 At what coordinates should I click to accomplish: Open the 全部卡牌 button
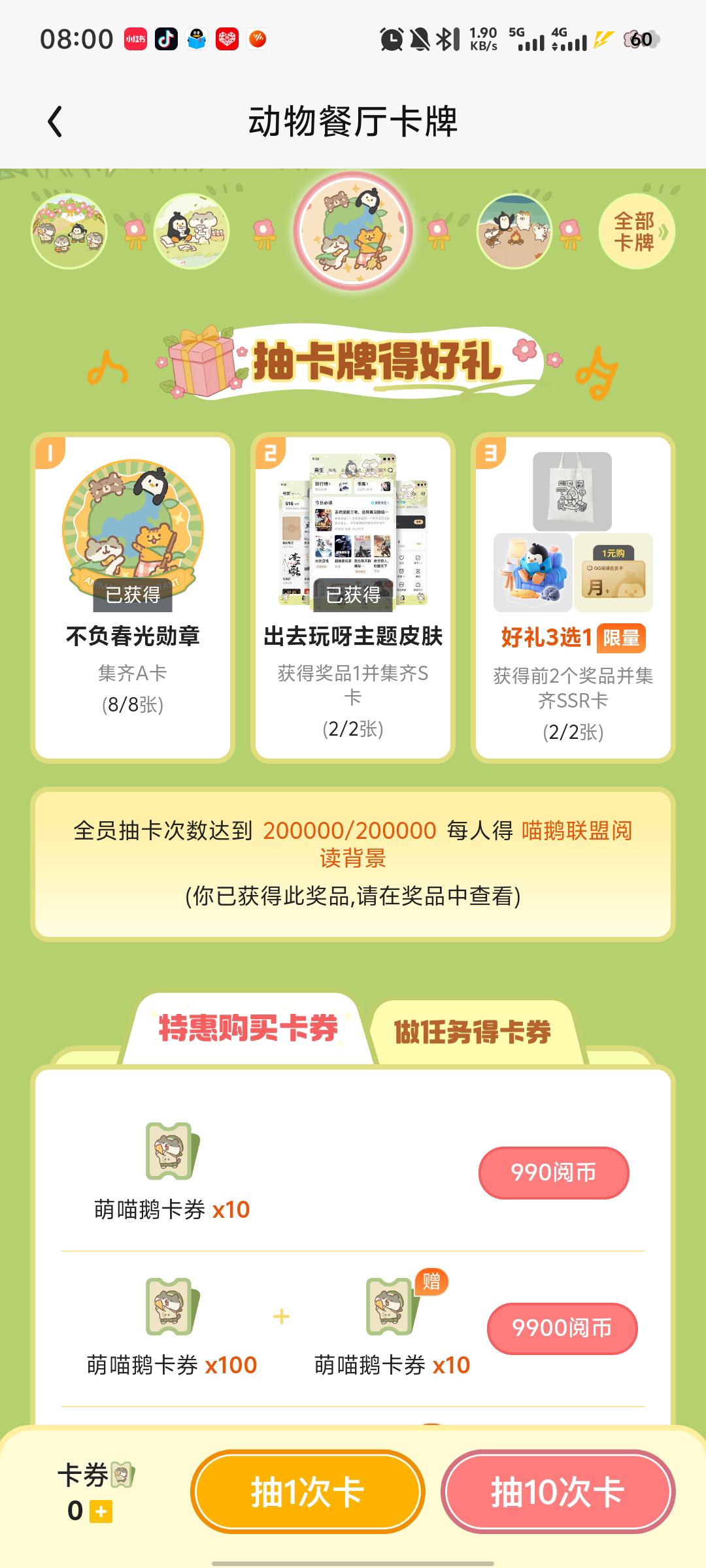pos(636,232)
